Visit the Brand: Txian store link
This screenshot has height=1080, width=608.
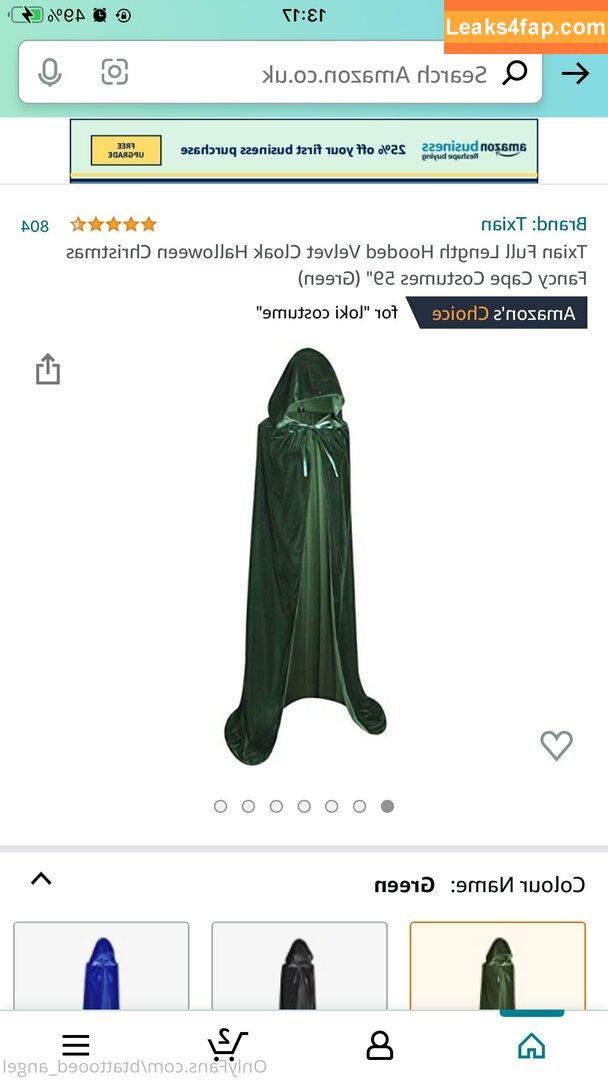pyautogui.click(x=533, y=224)
